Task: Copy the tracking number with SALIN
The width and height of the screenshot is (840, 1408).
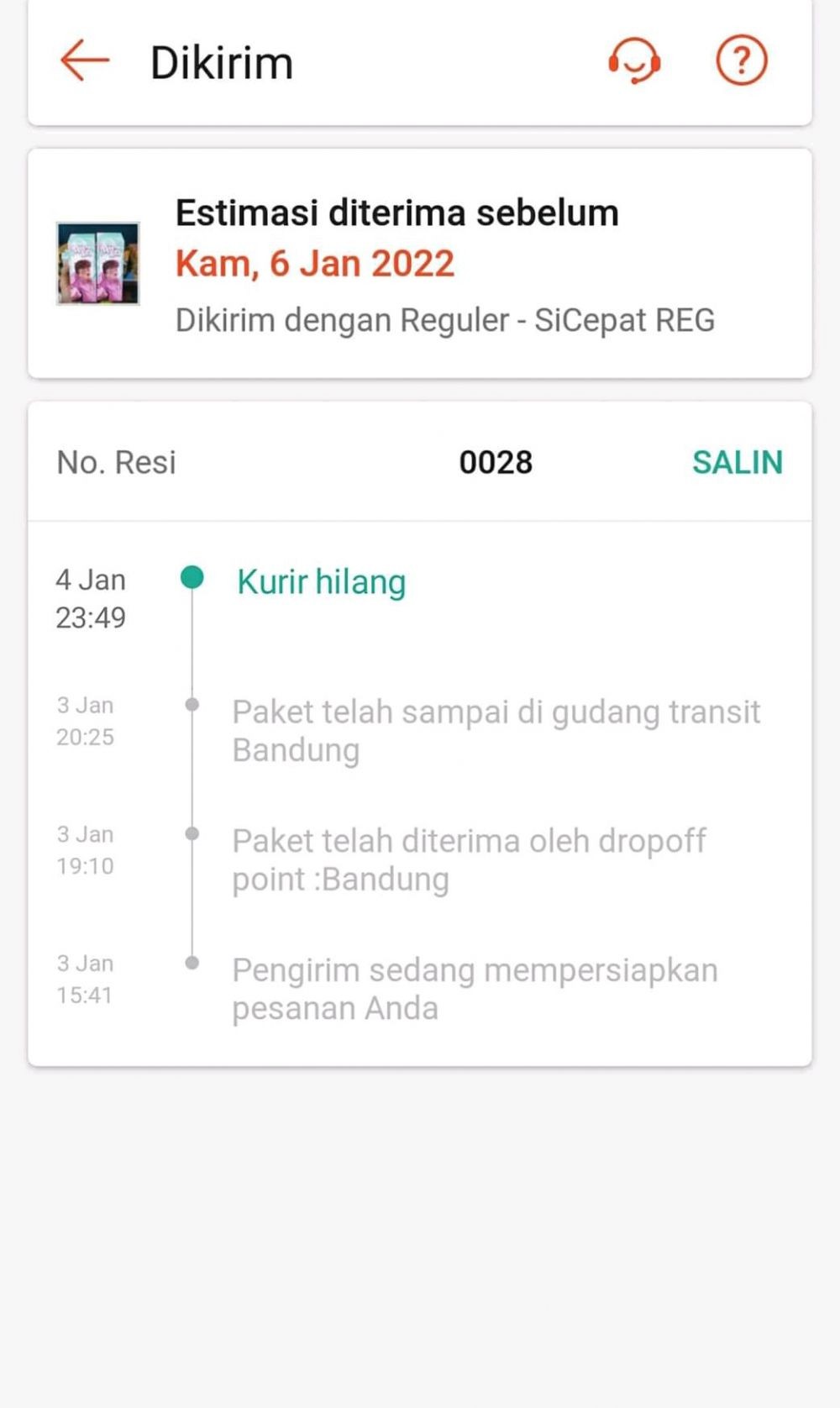Action: point(737,462)
